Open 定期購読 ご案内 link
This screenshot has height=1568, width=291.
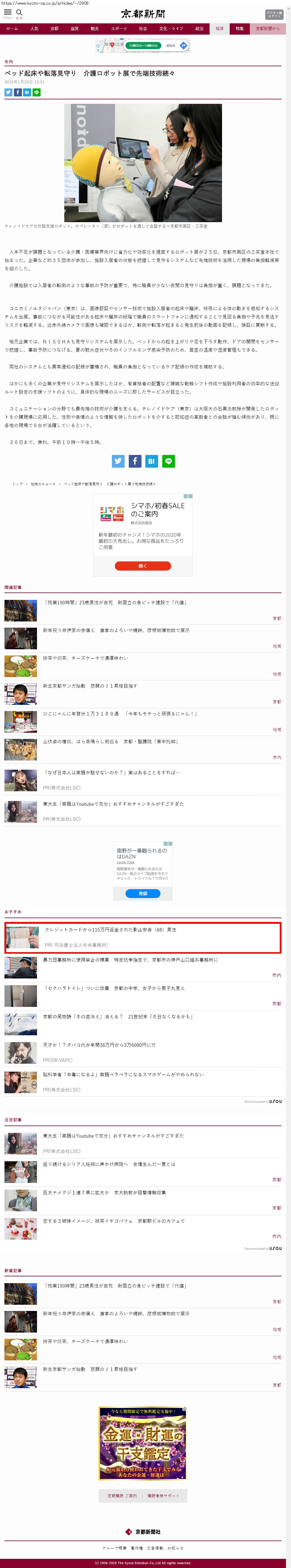tap(122, 1496)
